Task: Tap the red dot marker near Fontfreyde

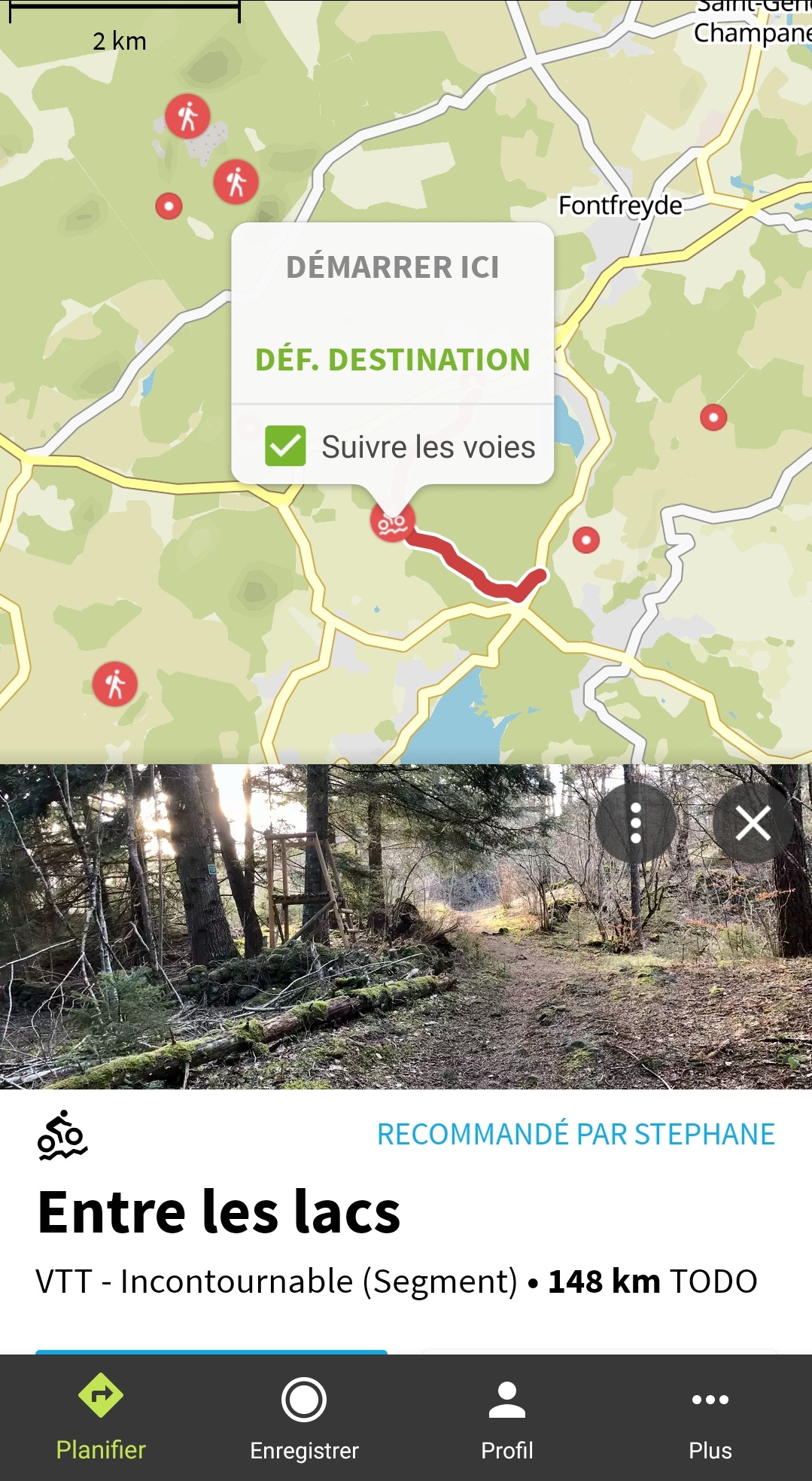Action: click(x=713, y=416)
